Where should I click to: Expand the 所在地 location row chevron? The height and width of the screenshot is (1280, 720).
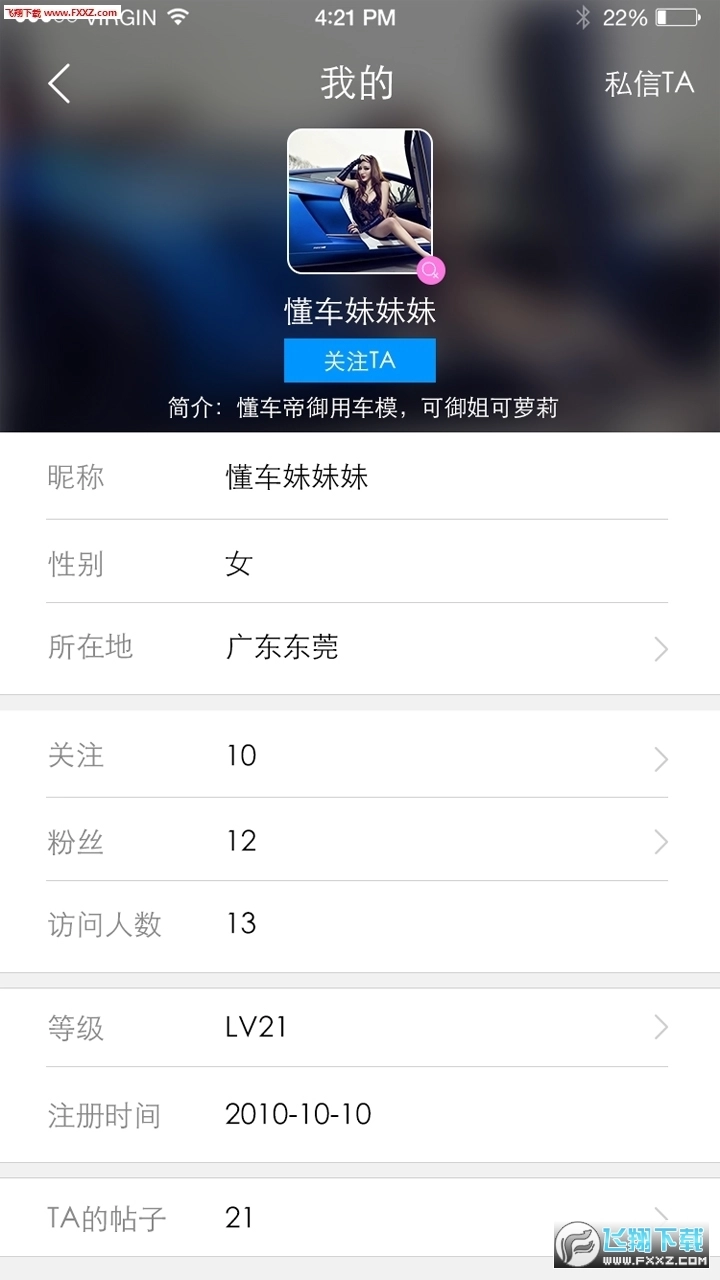pos(660,649)
